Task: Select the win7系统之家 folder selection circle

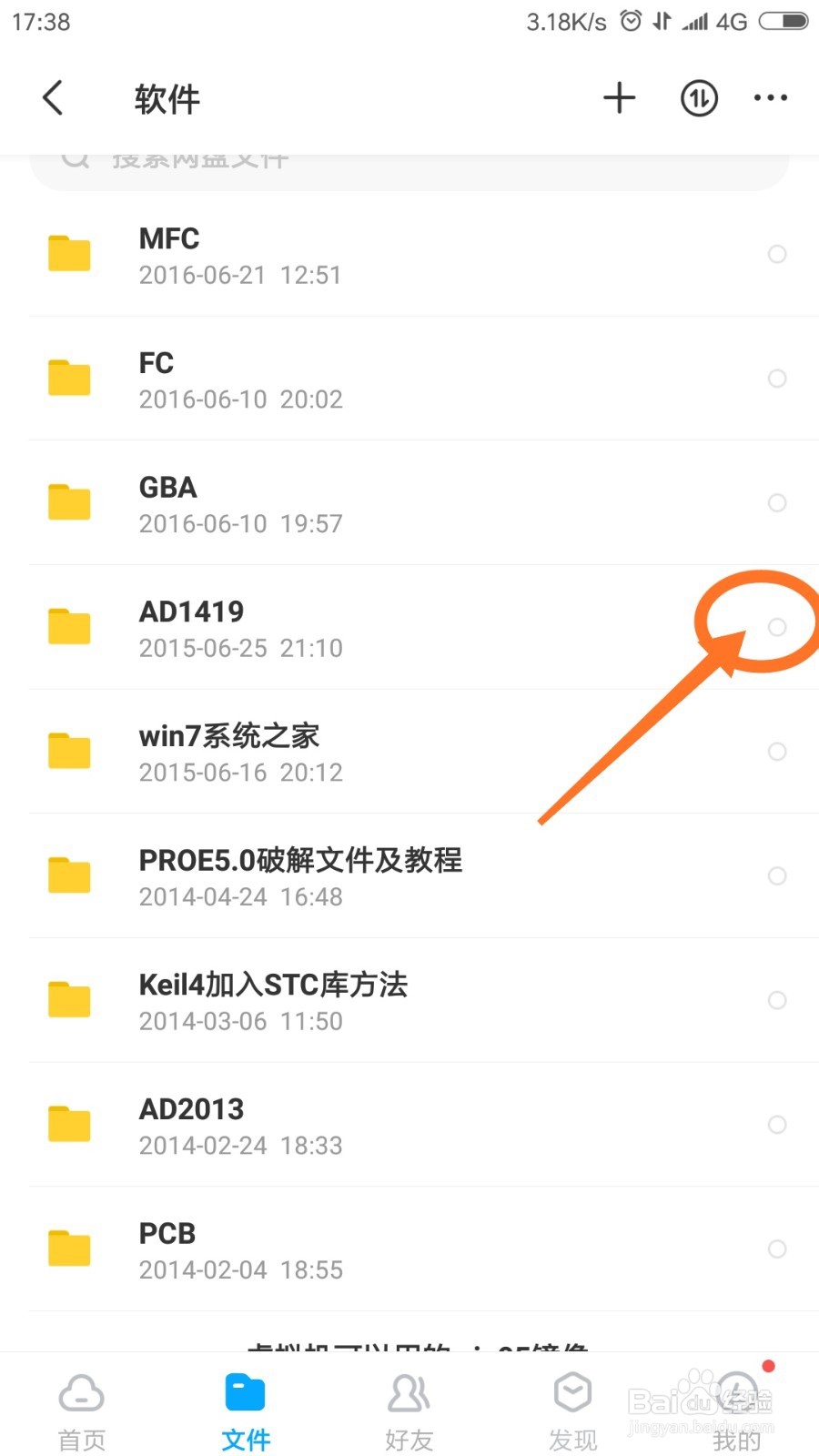Action: point(777,751)
